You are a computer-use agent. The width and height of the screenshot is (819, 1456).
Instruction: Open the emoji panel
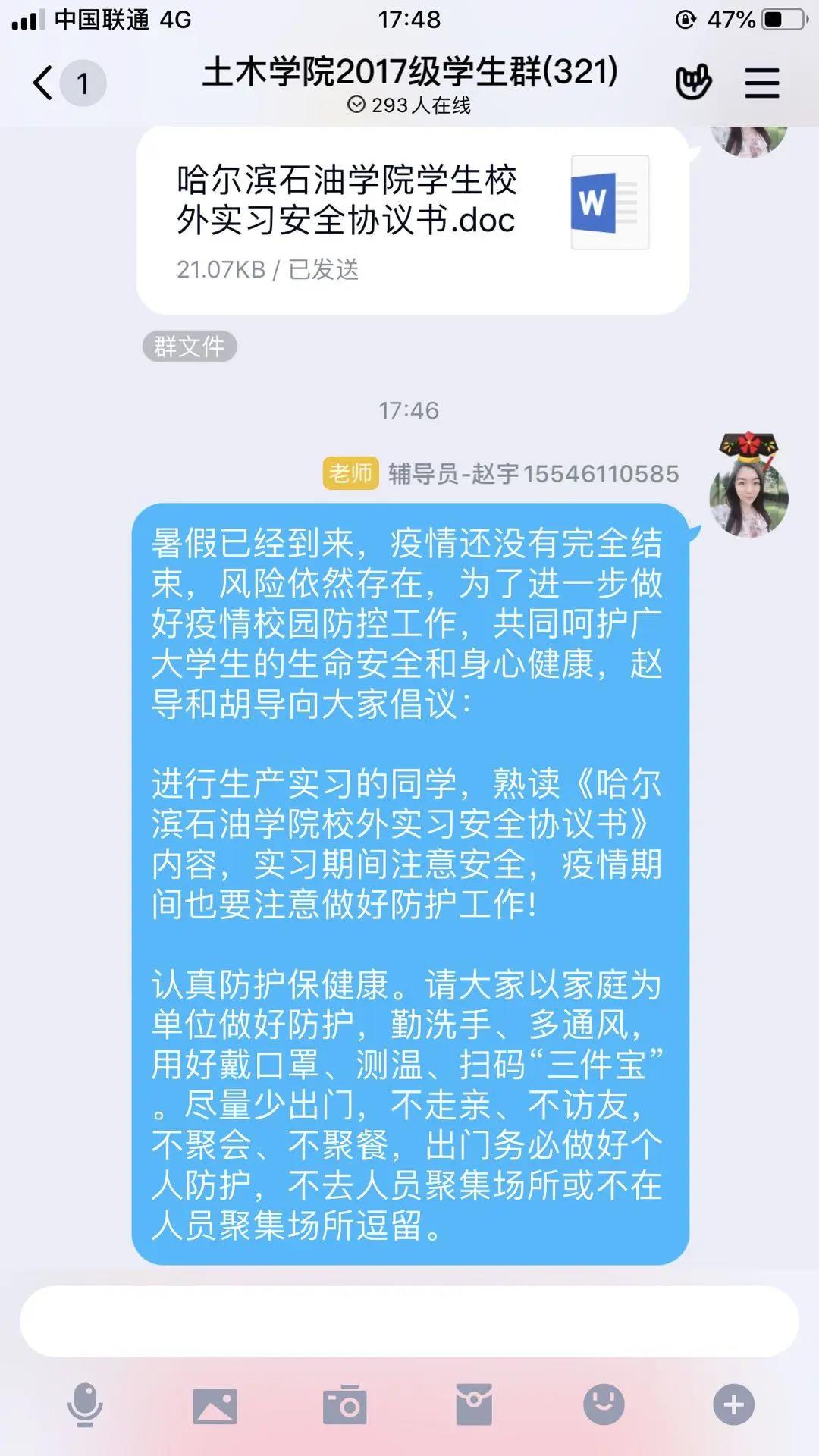point(604,1404)
